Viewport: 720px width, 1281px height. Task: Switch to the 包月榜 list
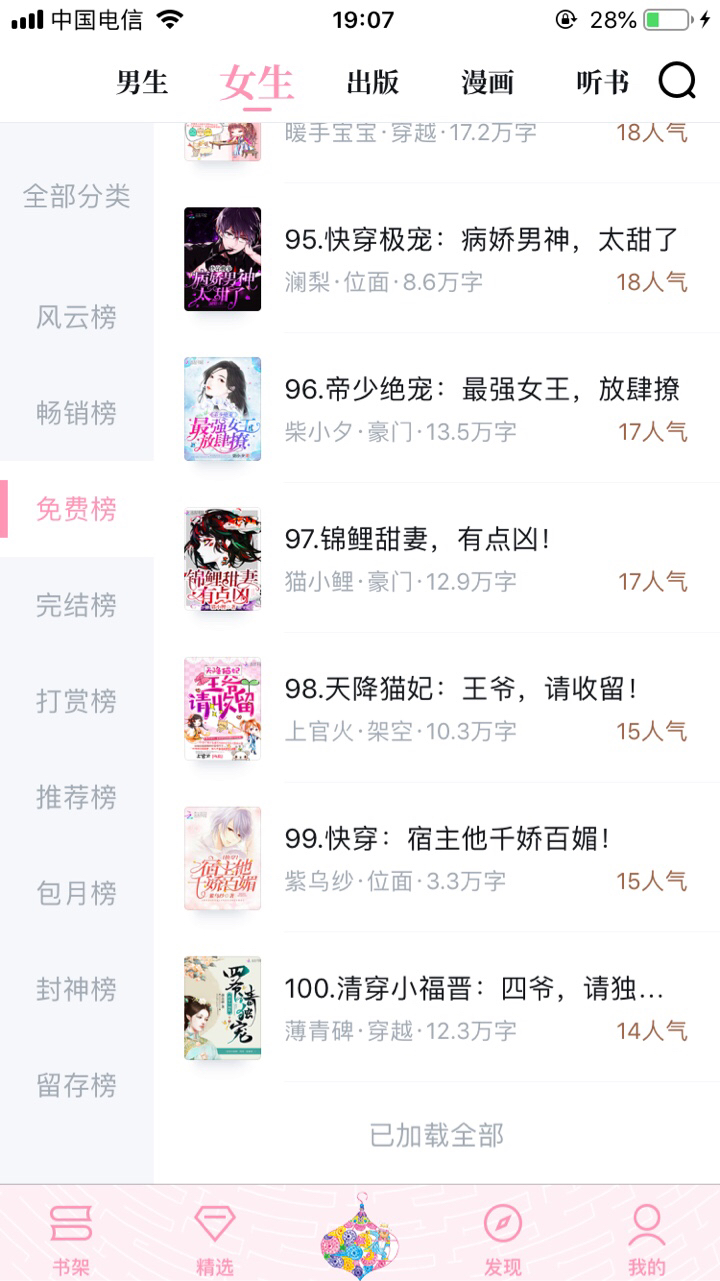[77, 893]
